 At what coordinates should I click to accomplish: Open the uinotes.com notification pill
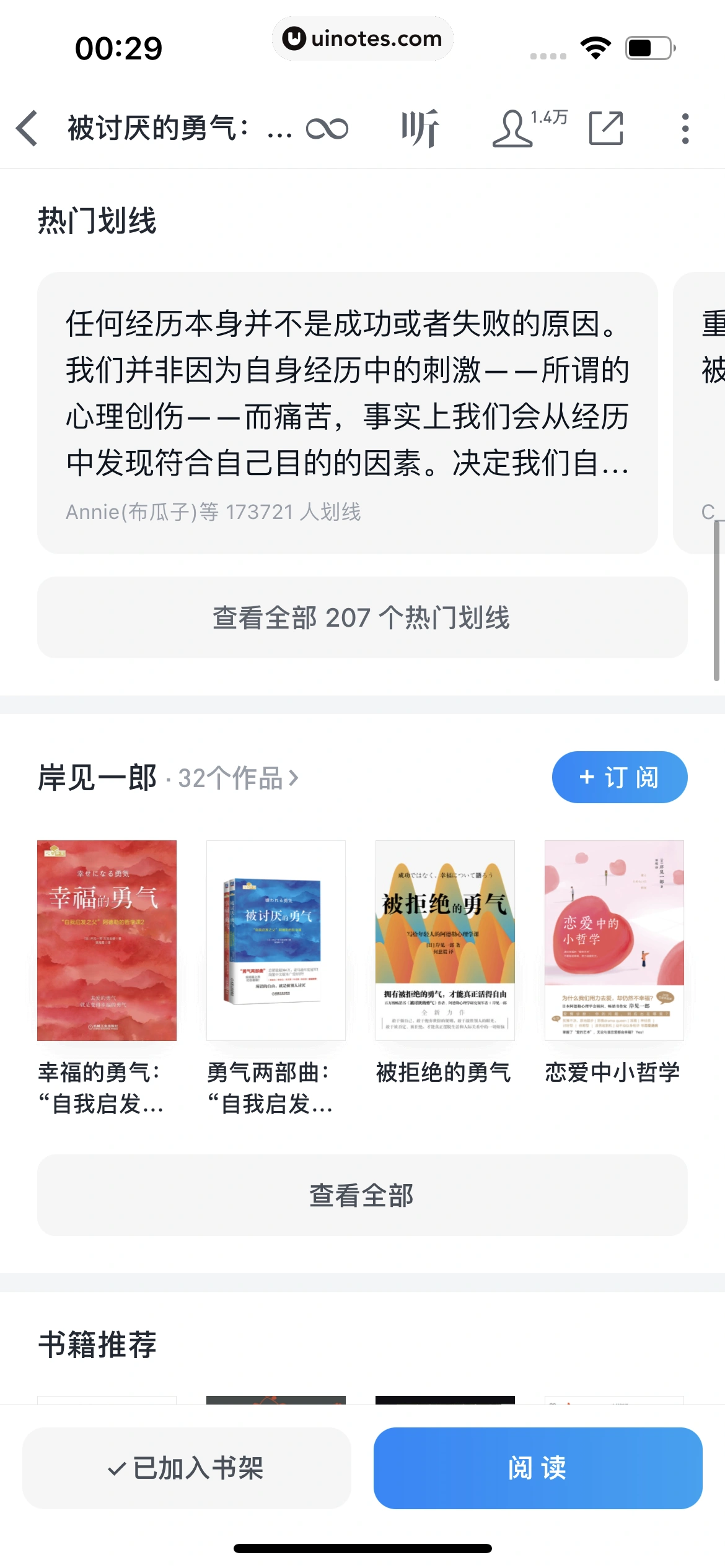(362, 38)
